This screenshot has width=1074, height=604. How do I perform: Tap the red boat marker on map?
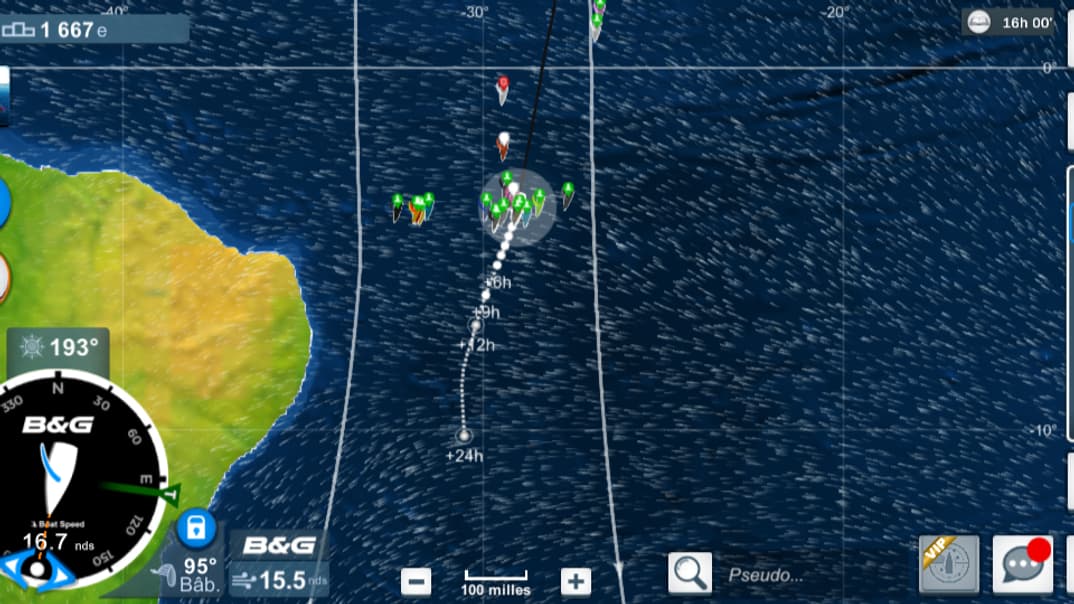click(x=503, y=88)
